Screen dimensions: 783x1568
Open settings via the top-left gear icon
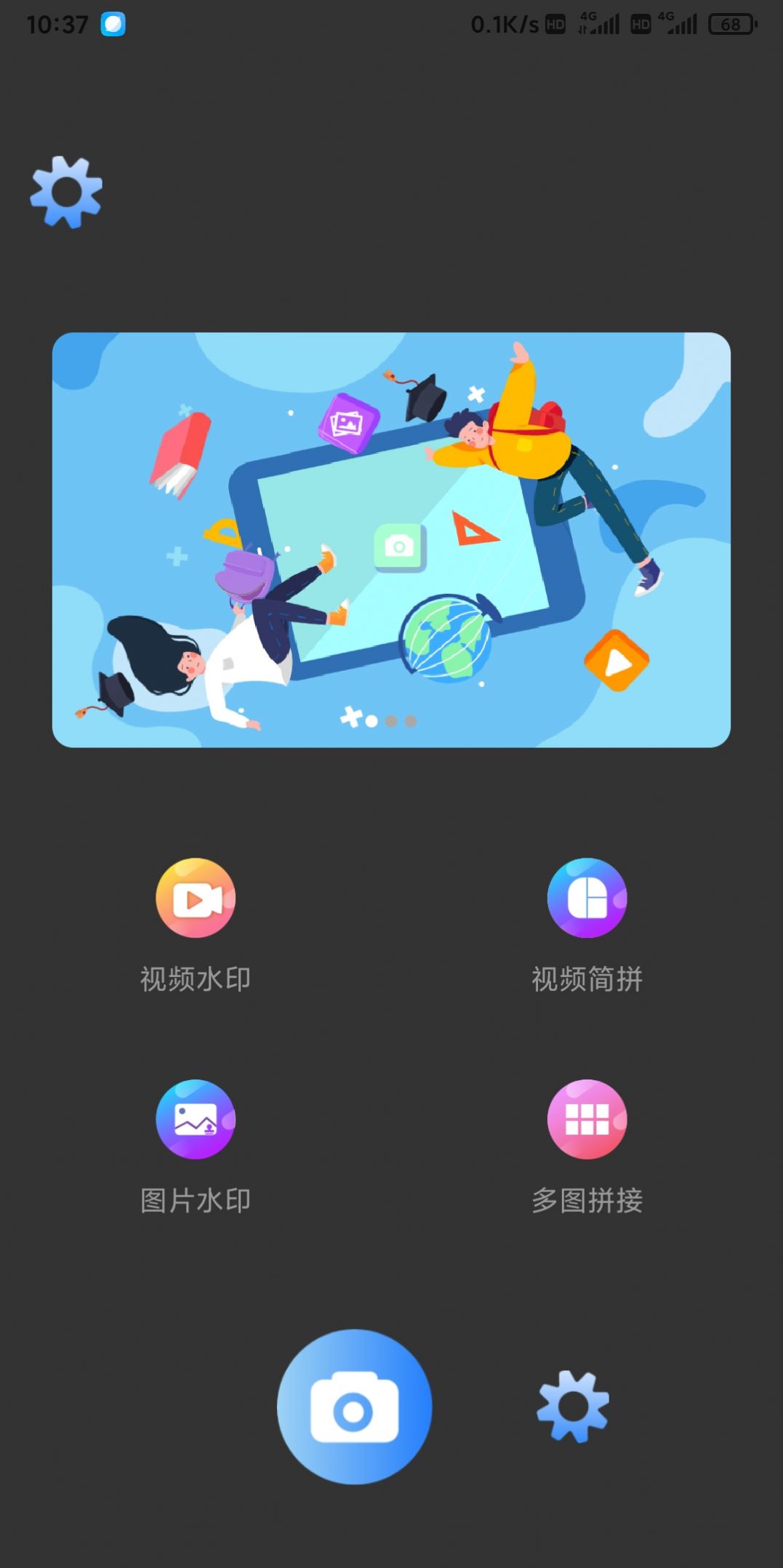(x=67, y=193)
